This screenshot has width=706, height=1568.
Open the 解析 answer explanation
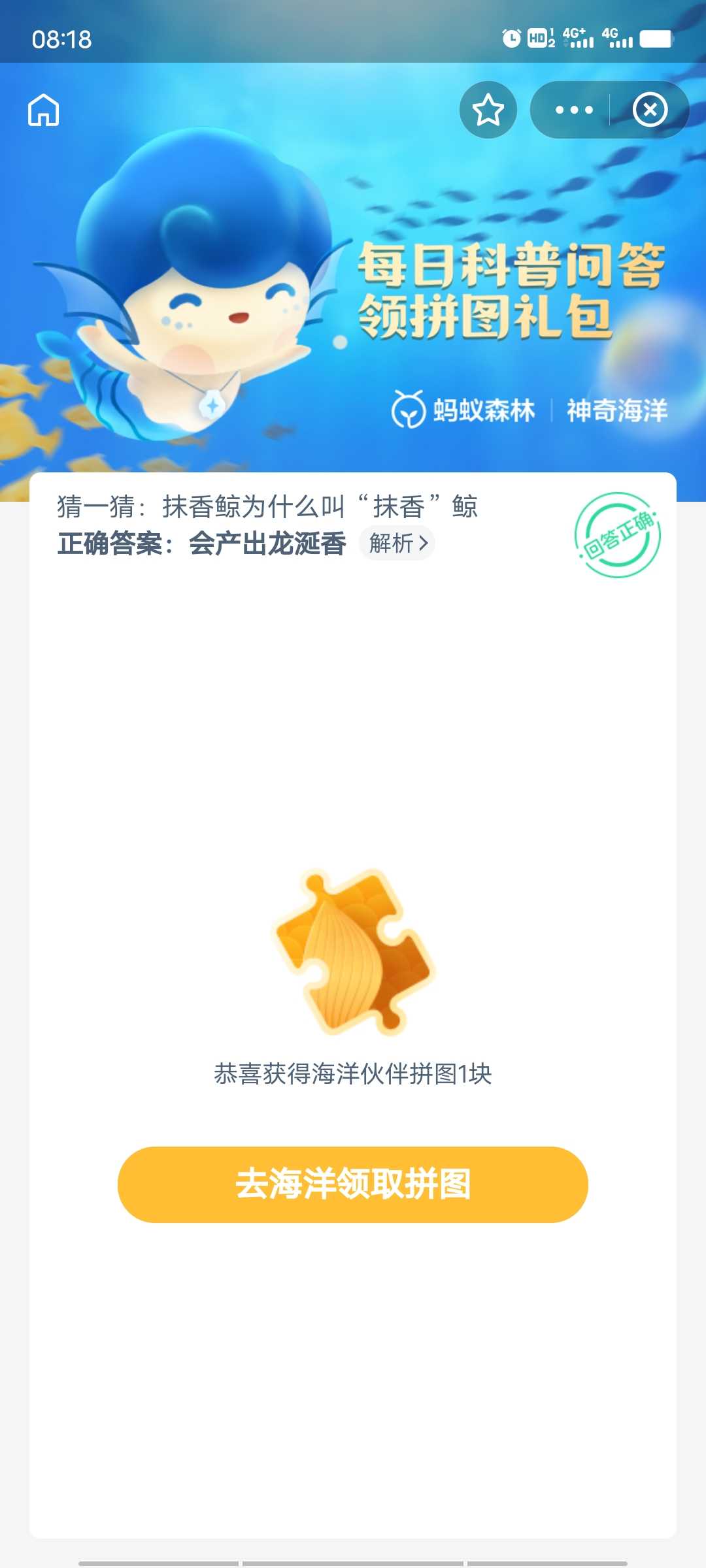[397, 543]
